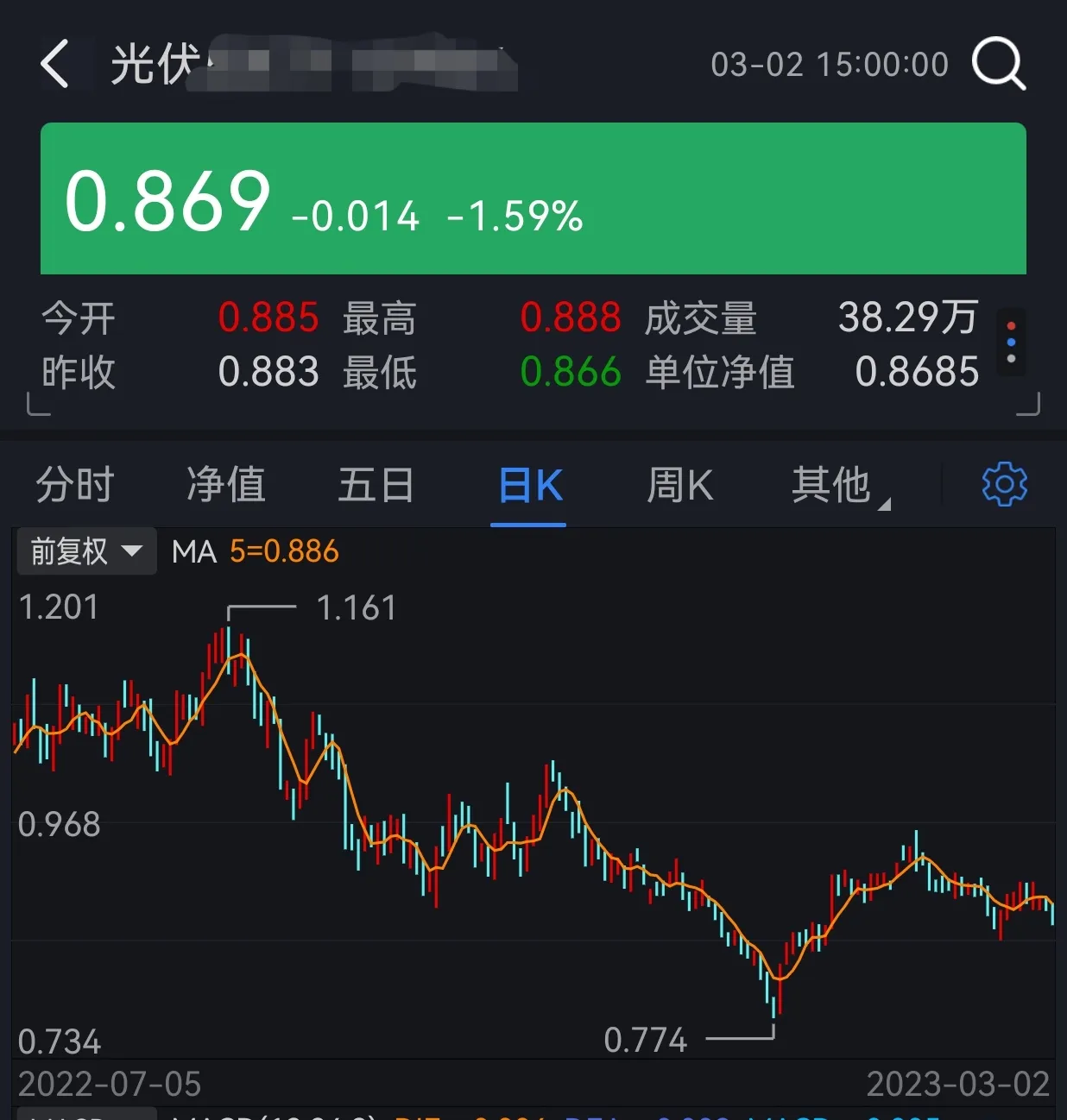Open the 前复权 adjustment dropdown
This screenshot has height=1120, width=1067.
pyautogui.click(x=85, y=551)
